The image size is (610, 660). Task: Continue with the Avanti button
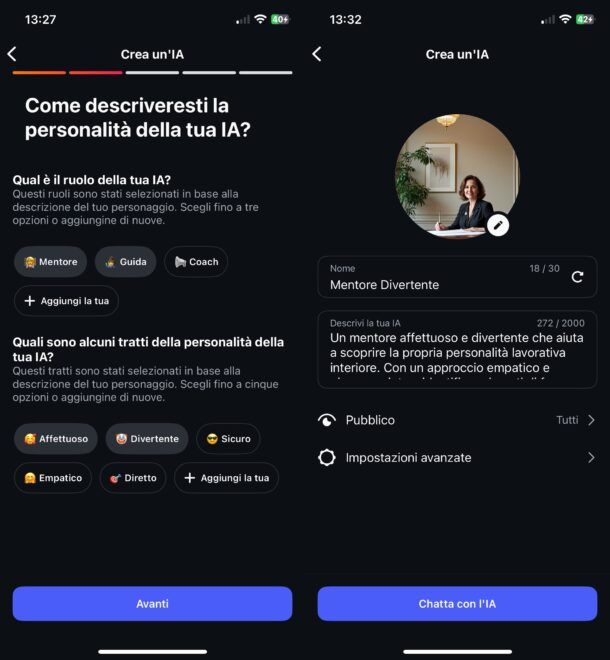(x=152, y=604)
